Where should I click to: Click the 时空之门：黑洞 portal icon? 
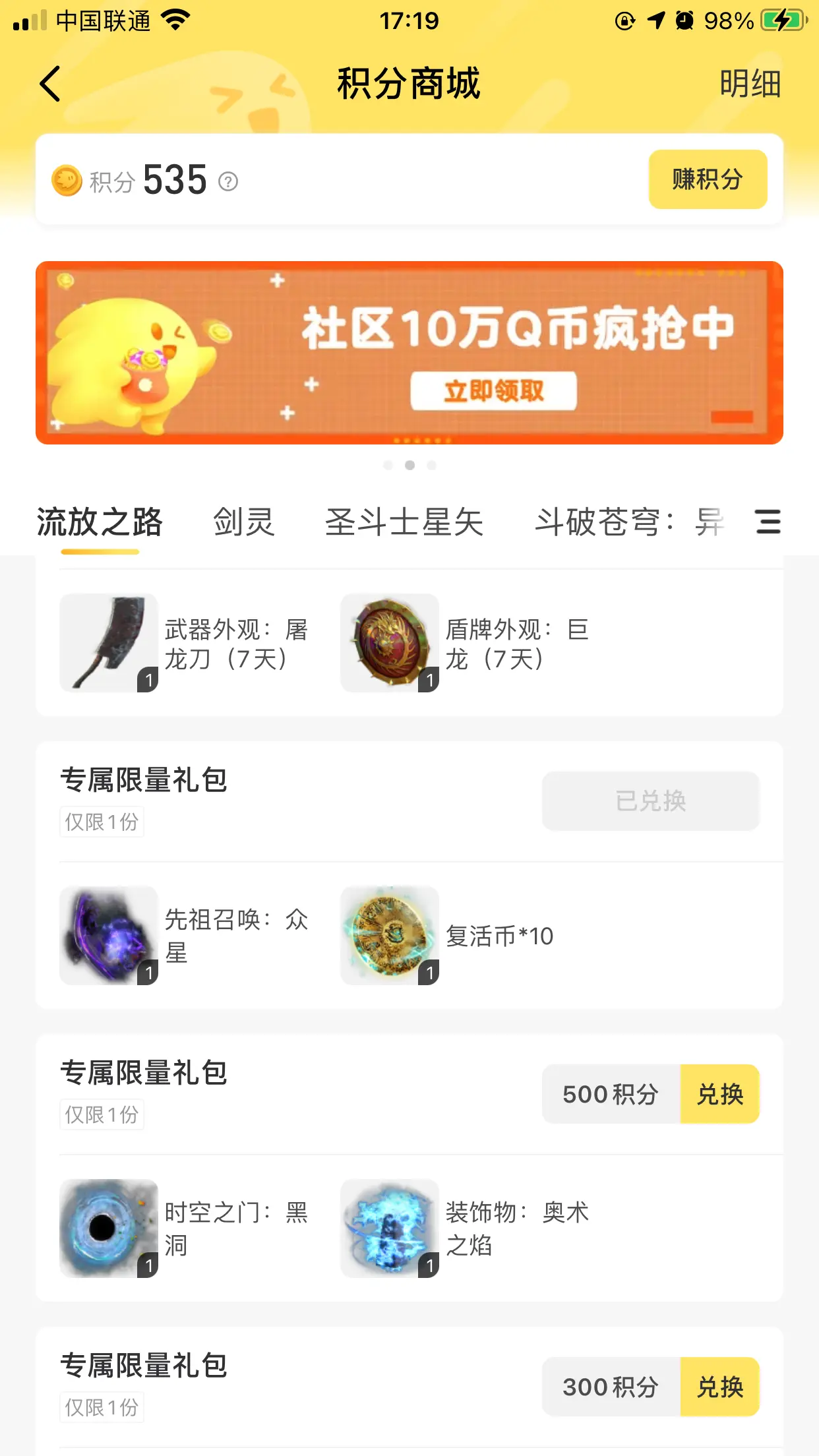tap(109, 1228)
